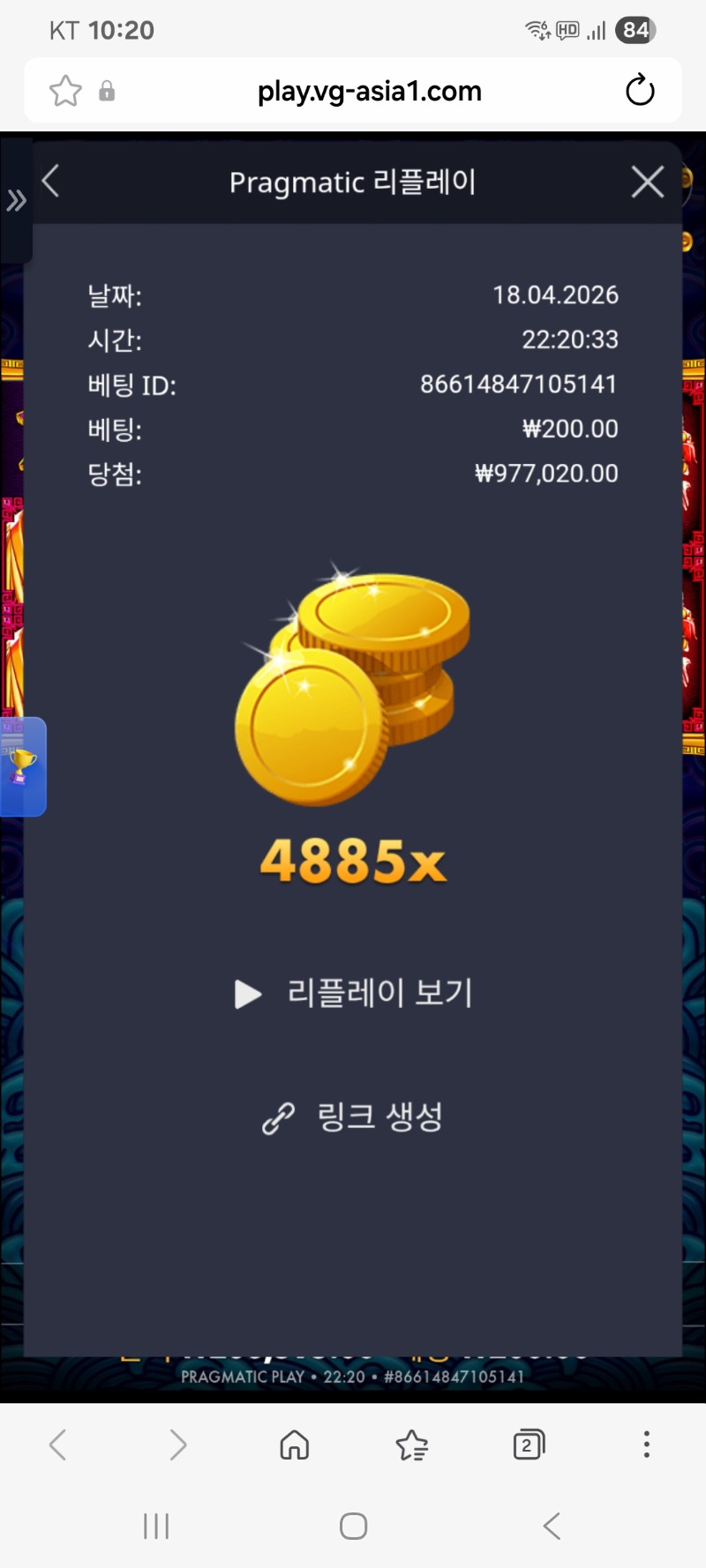Navigate back to the previous web page
Viewport: 706px width, 1568px height.
coord(58,1445)
